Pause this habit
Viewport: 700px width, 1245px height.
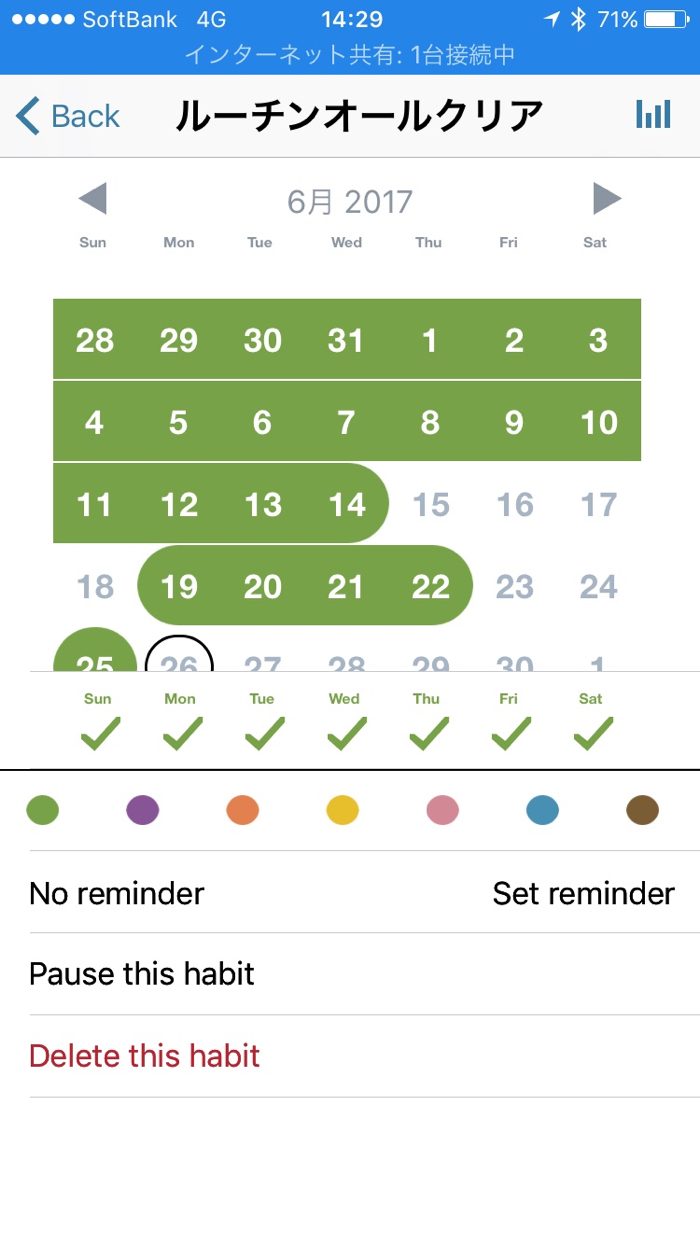(142, 974)
